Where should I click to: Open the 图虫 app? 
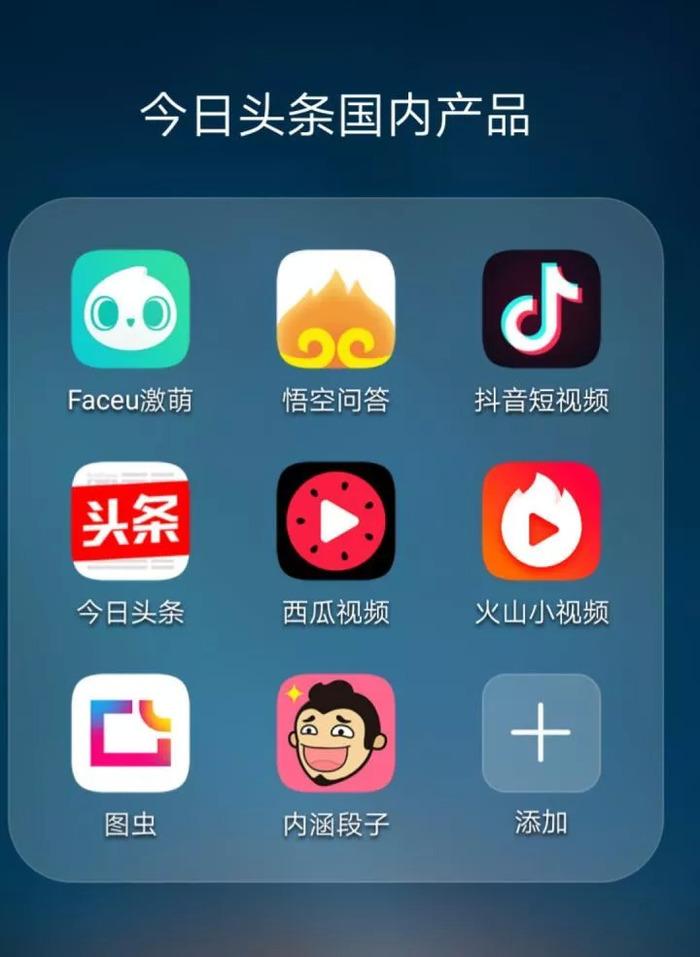point(130,733)
